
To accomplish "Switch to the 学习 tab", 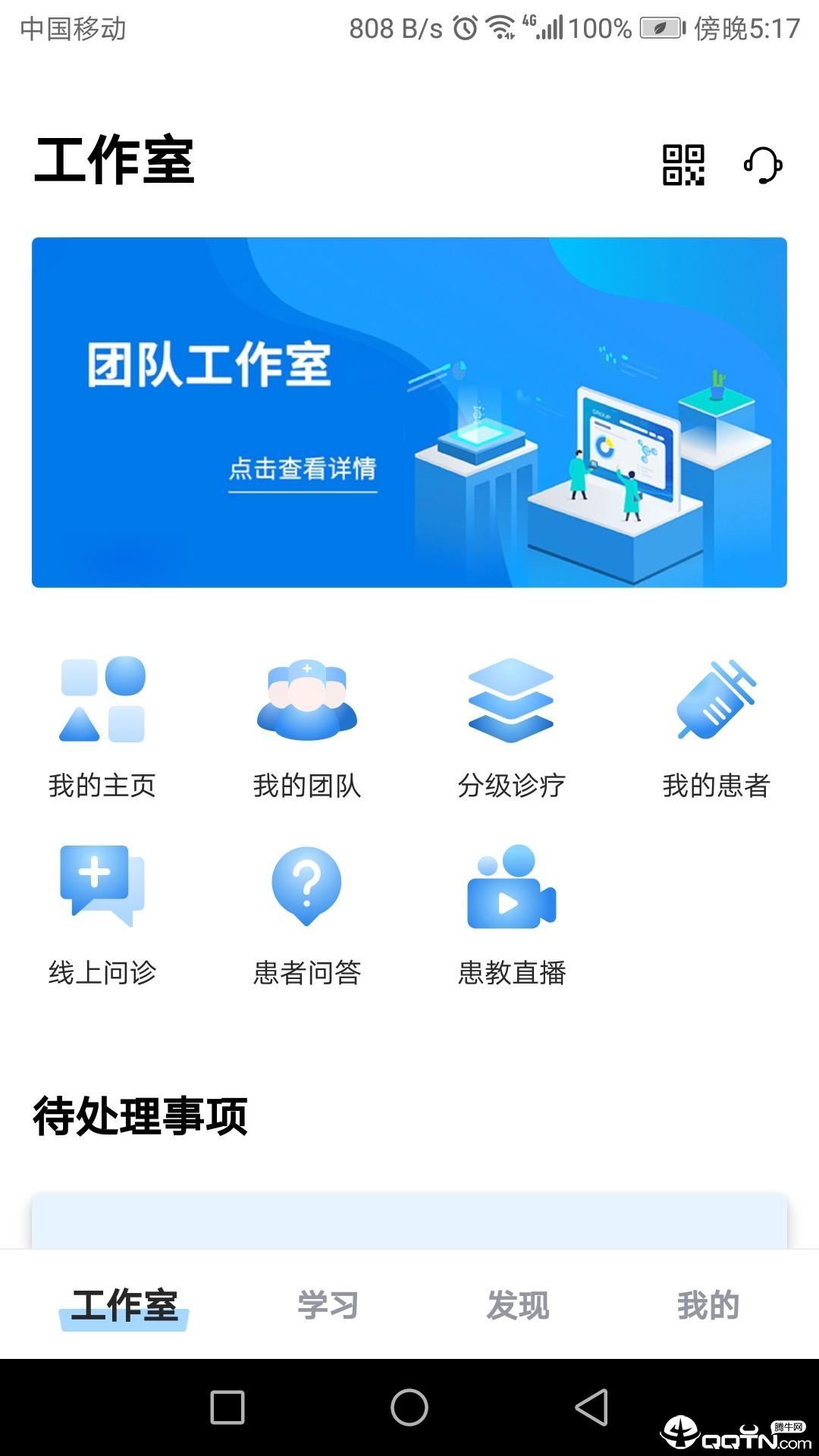I will tap(328, 1305).
